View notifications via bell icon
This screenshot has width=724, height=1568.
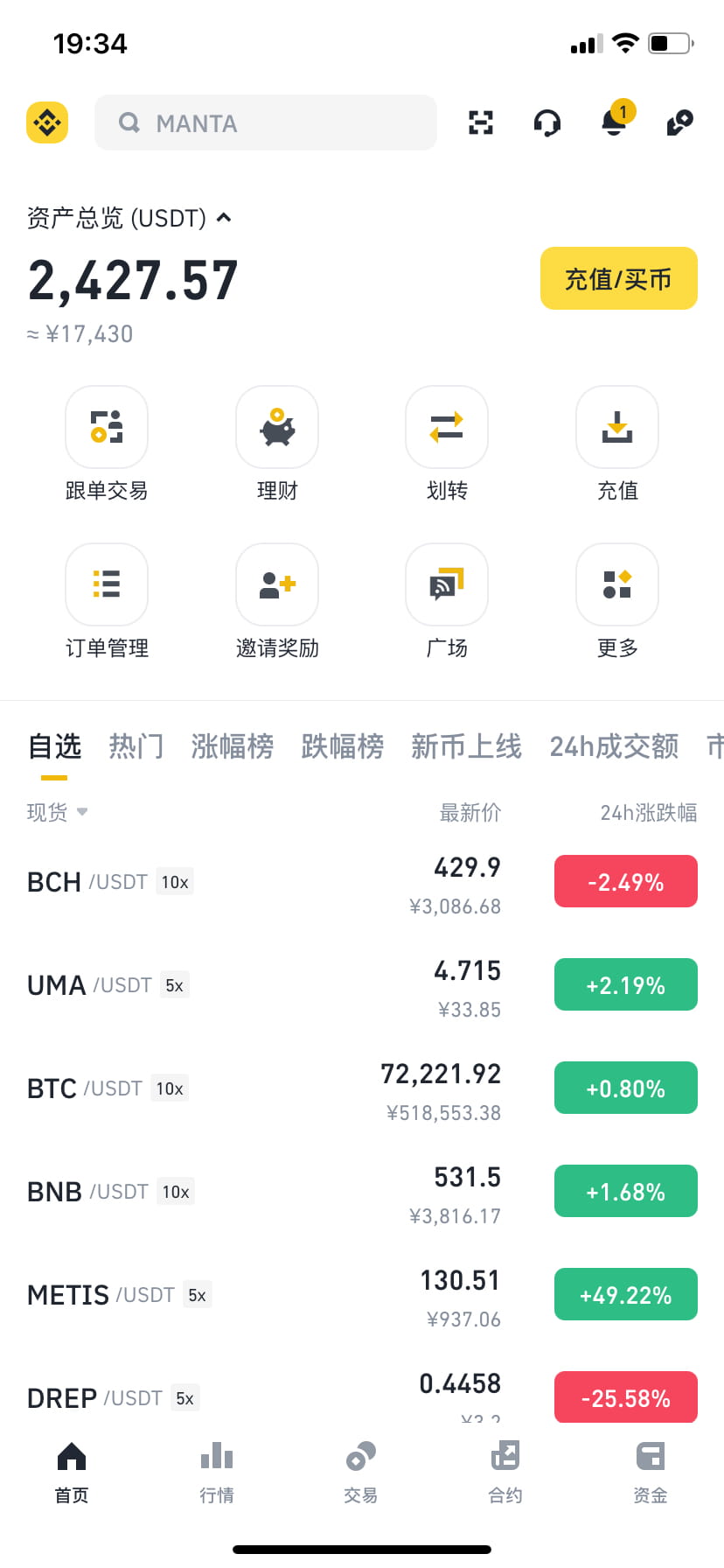coord(613,122)
